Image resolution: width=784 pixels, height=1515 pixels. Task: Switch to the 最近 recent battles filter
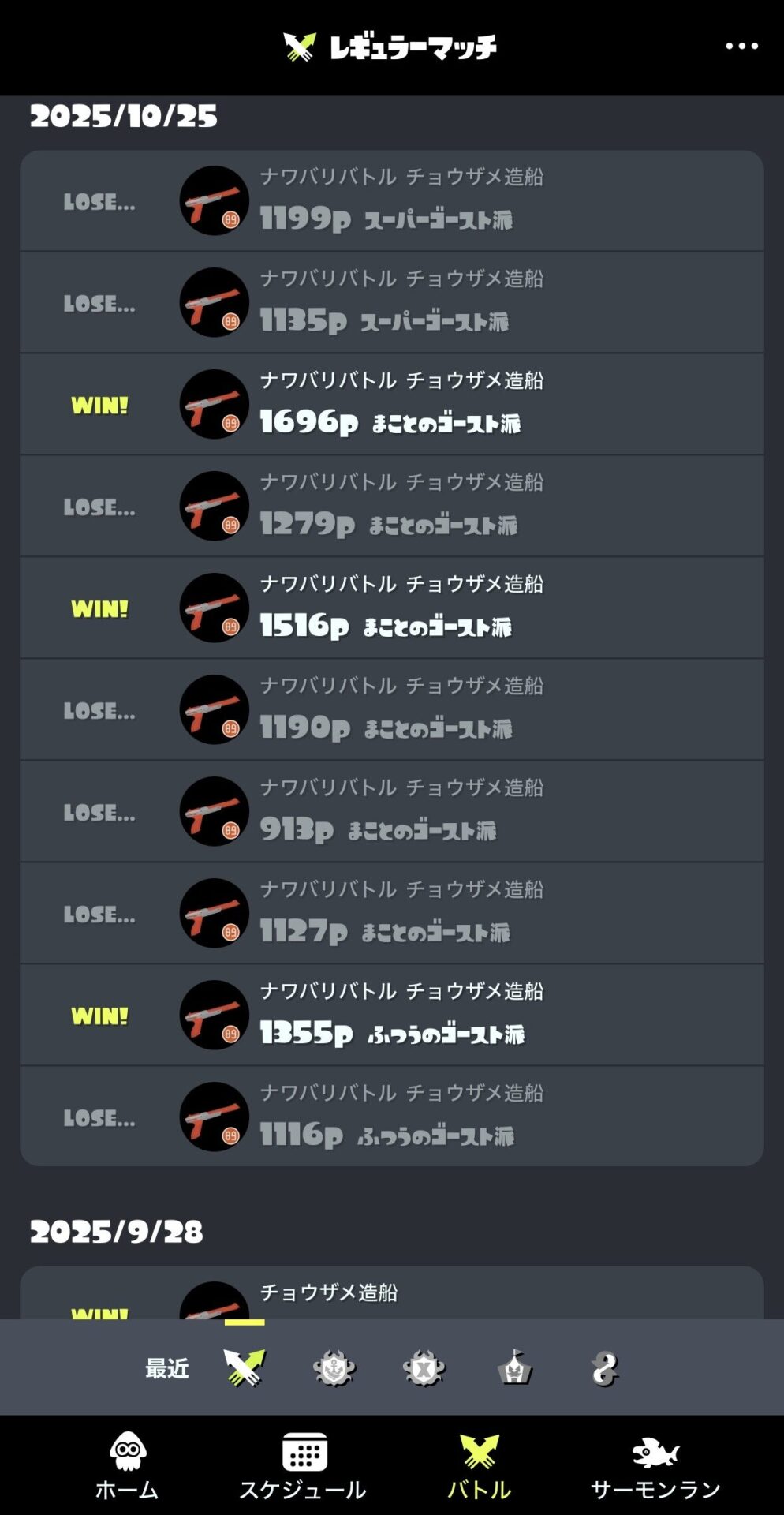point(167,1368)
